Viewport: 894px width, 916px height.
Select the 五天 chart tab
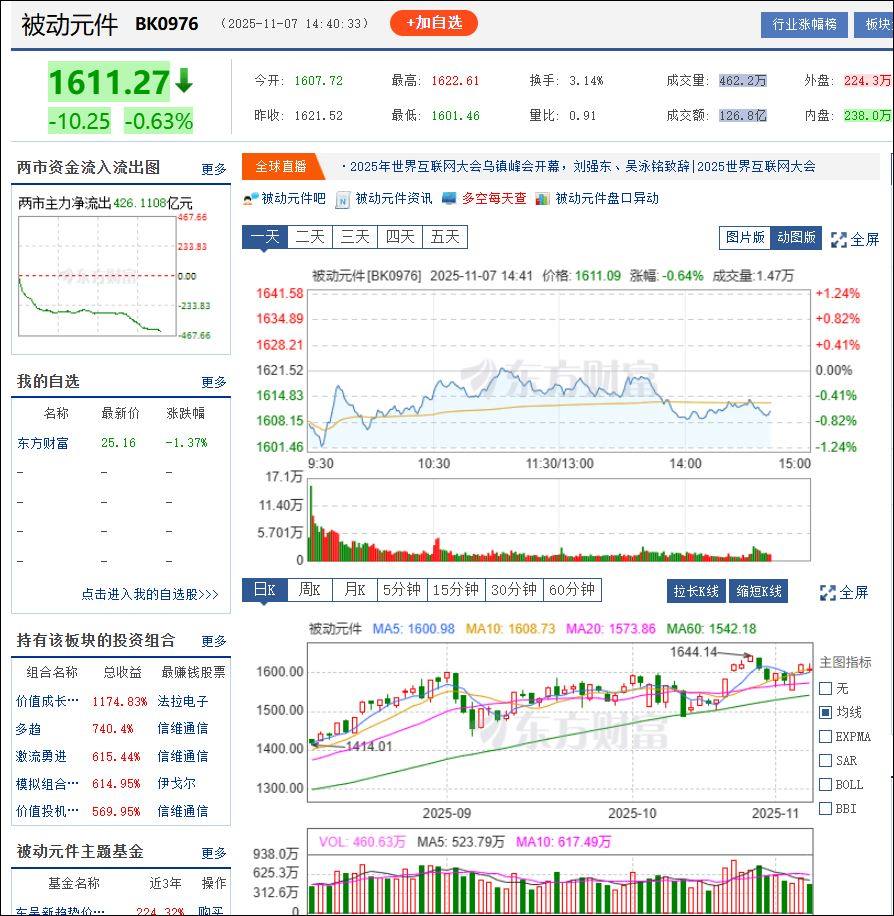(445, 237)
